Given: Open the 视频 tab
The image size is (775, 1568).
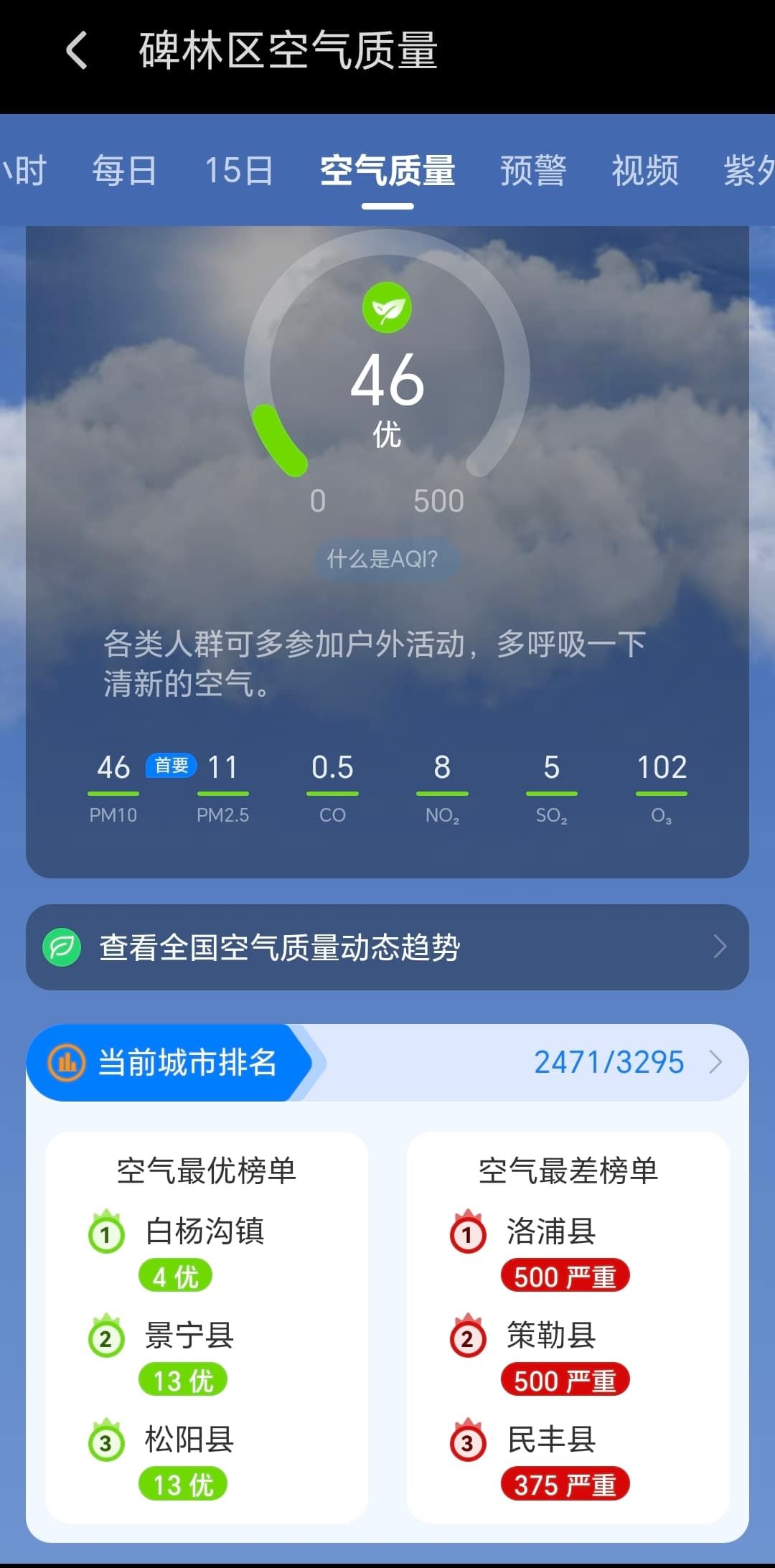Looking at the screenshot, I should click(645, 171).
